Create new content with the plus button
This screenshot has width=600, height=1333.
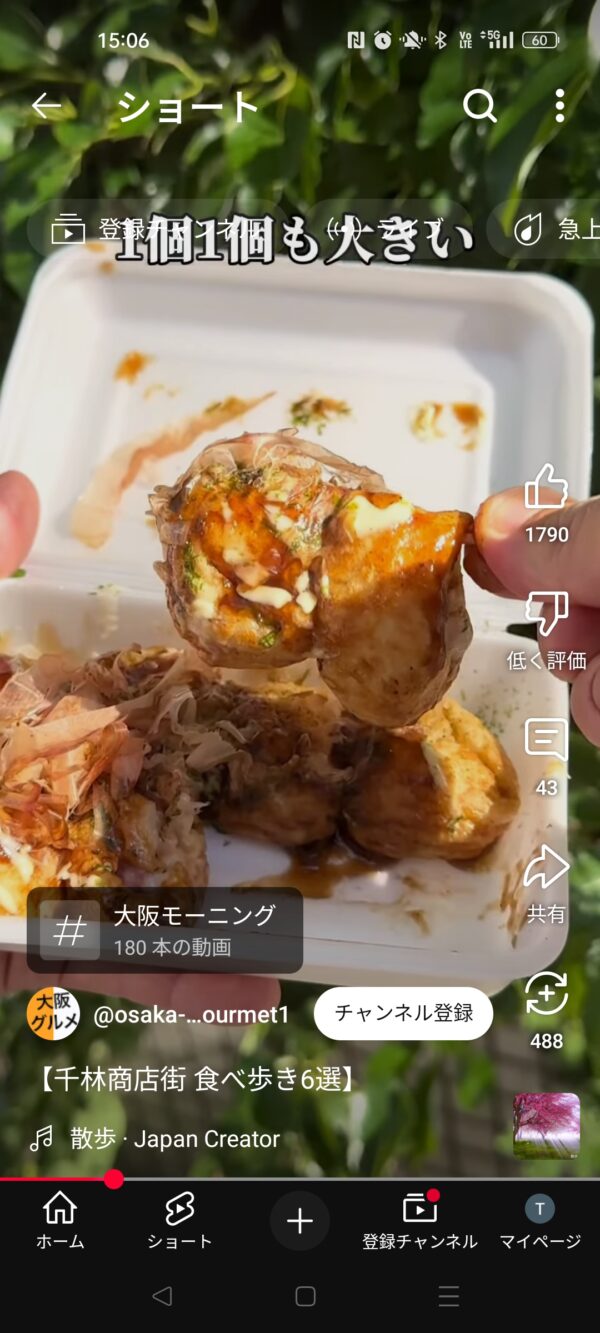(x=300, y=1221)
